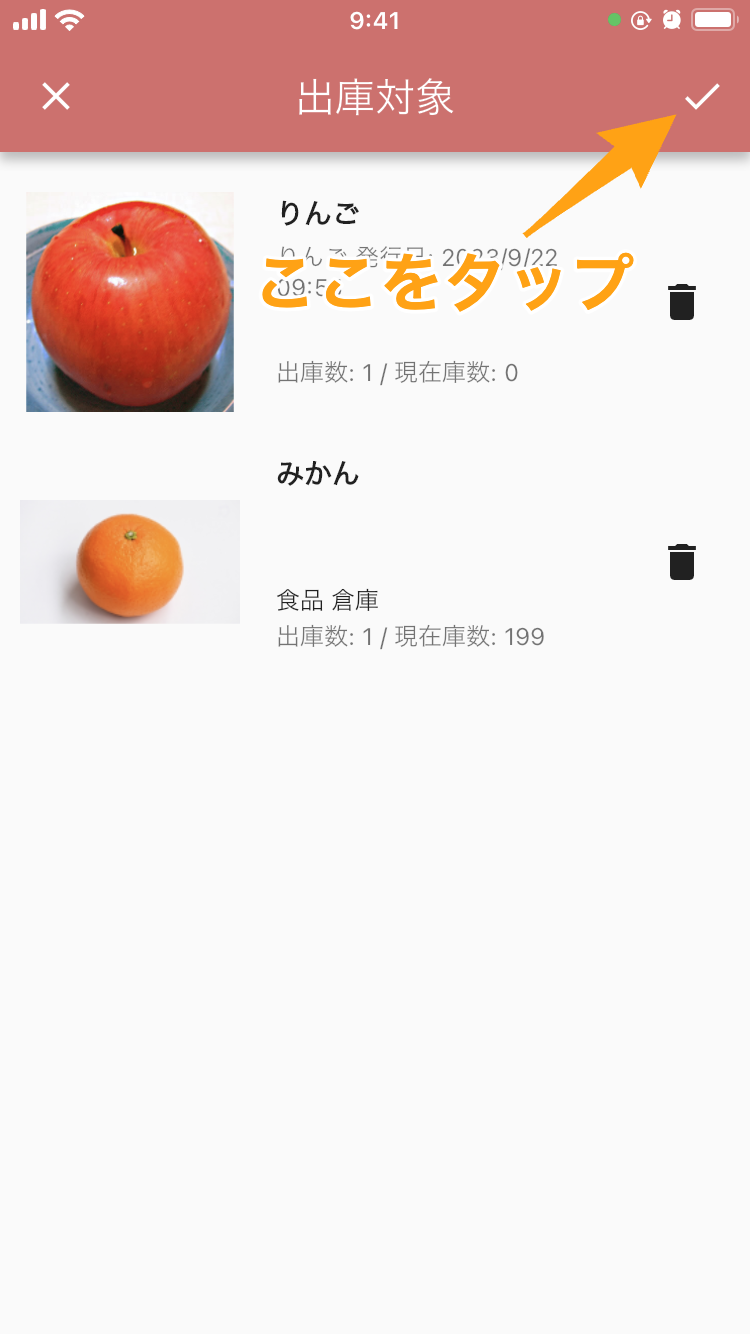Viewport: 750px width, 1334px height.
Task: Close the 出庫対象 screen with the X
Action: click(x=56, y=97)
